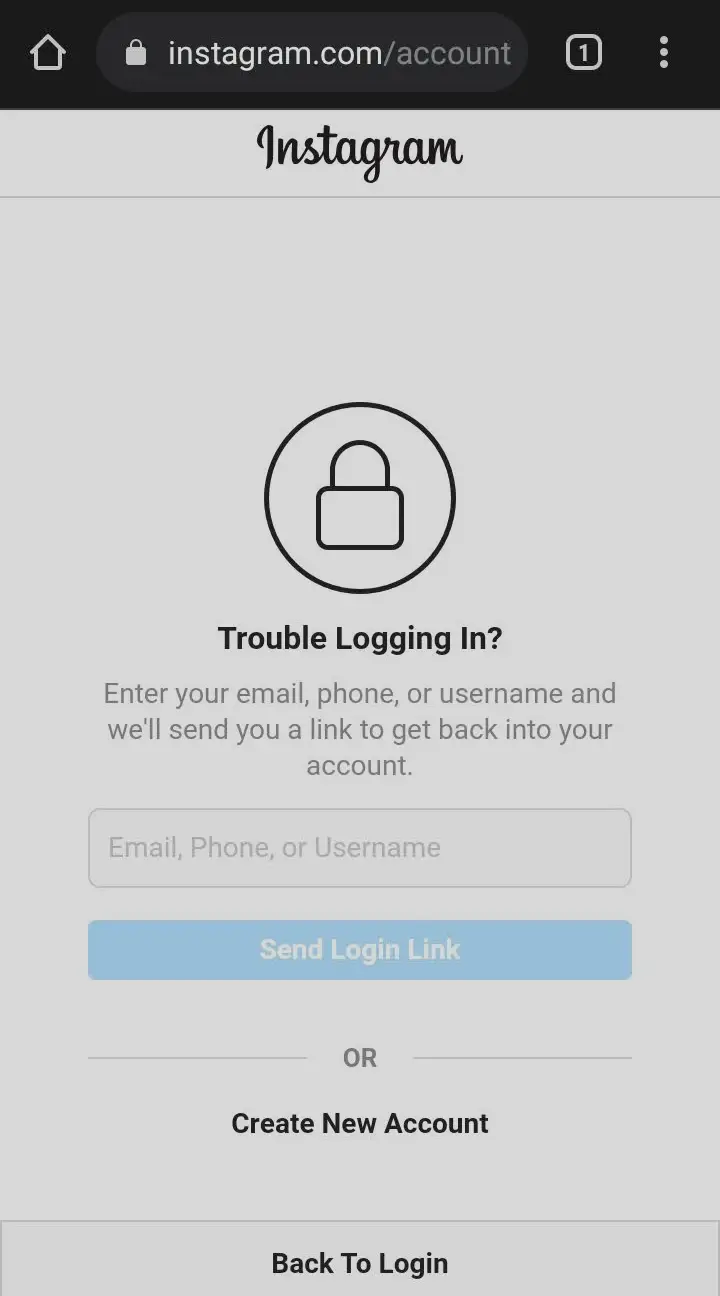Tap the Send Login Link button
Image resolution: width=720 pixels, height=1296 pixels.
pos(360,950)
